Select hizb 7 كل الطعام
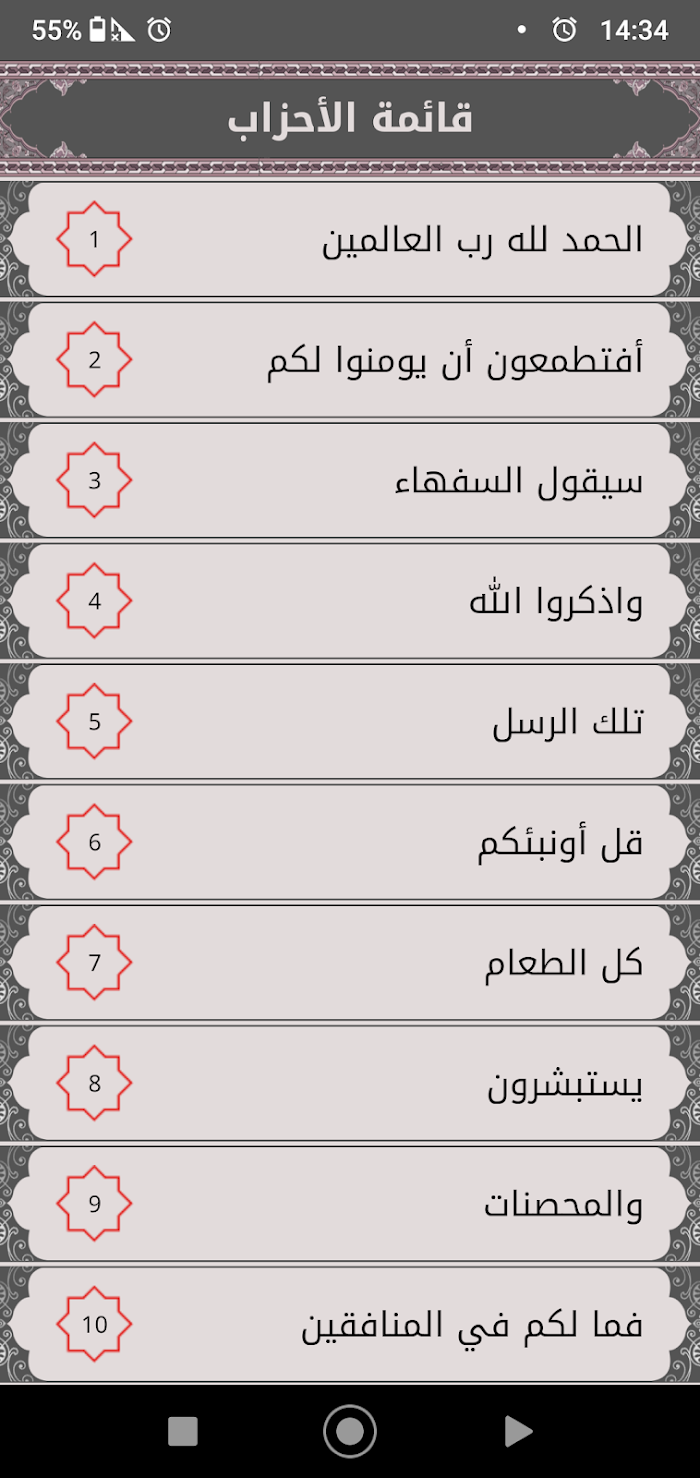The height and width of the screenshot is (1478, 700). tap(349, 963)
